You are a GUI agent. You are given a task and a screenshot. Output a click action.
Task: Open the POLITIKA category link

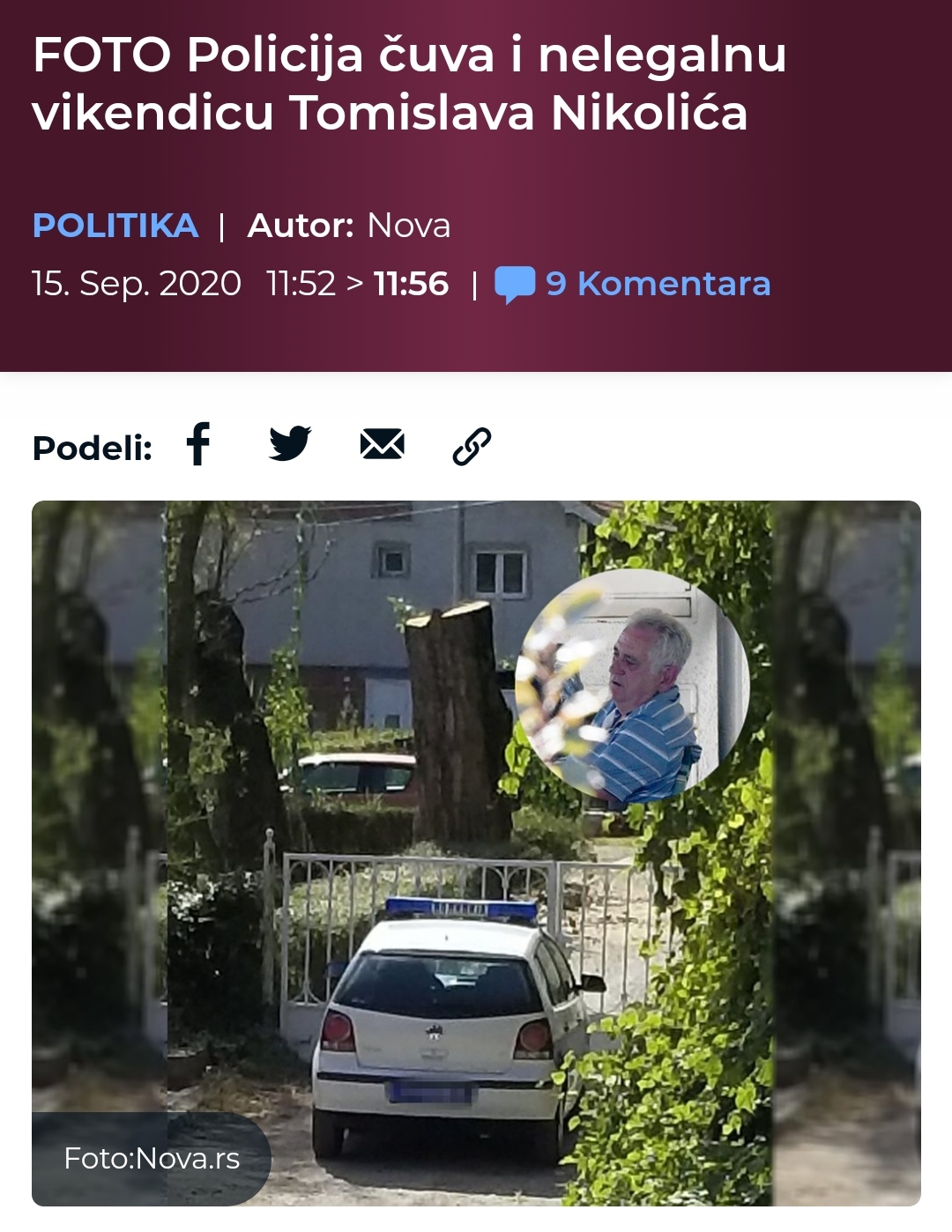click(115, 226)
